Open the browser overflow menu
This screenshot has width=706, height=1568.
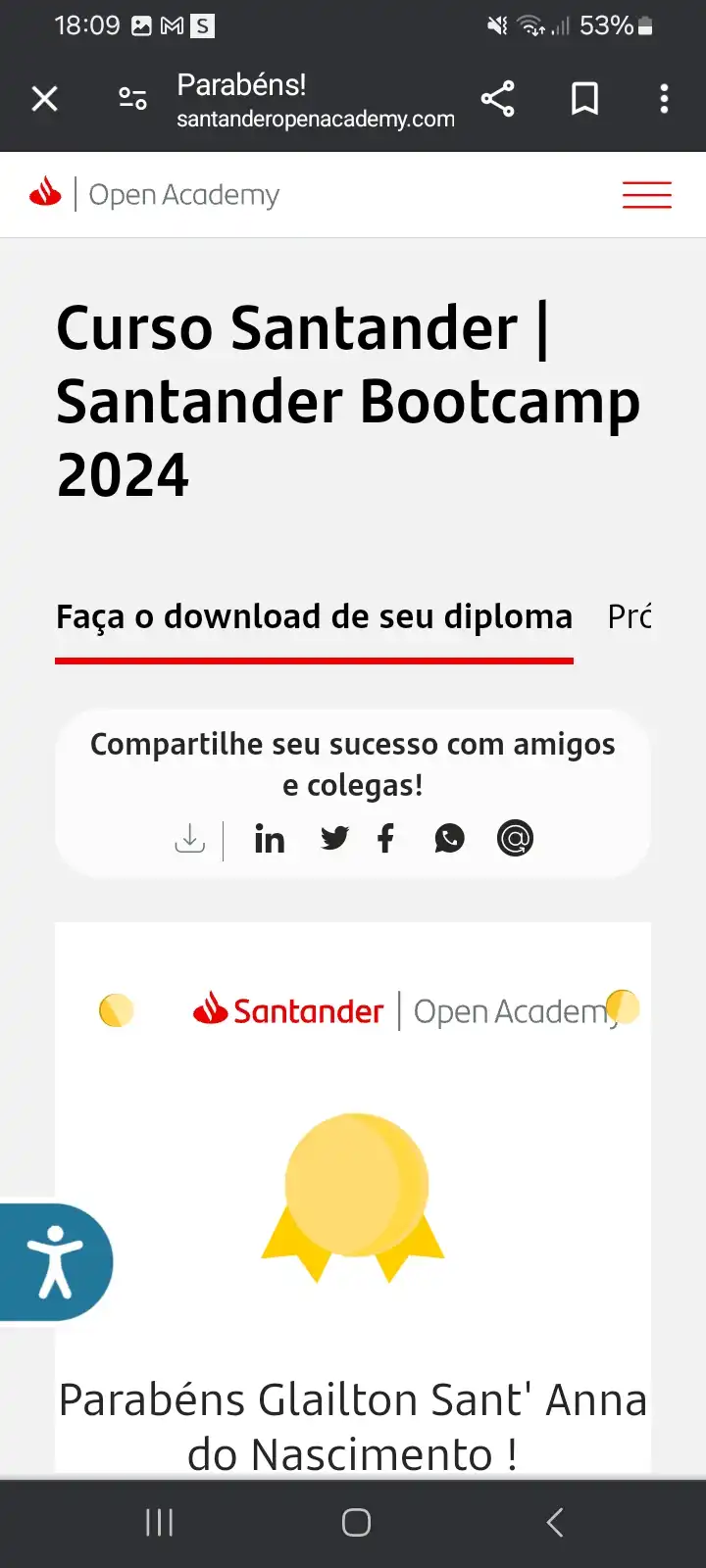(664, 98)
